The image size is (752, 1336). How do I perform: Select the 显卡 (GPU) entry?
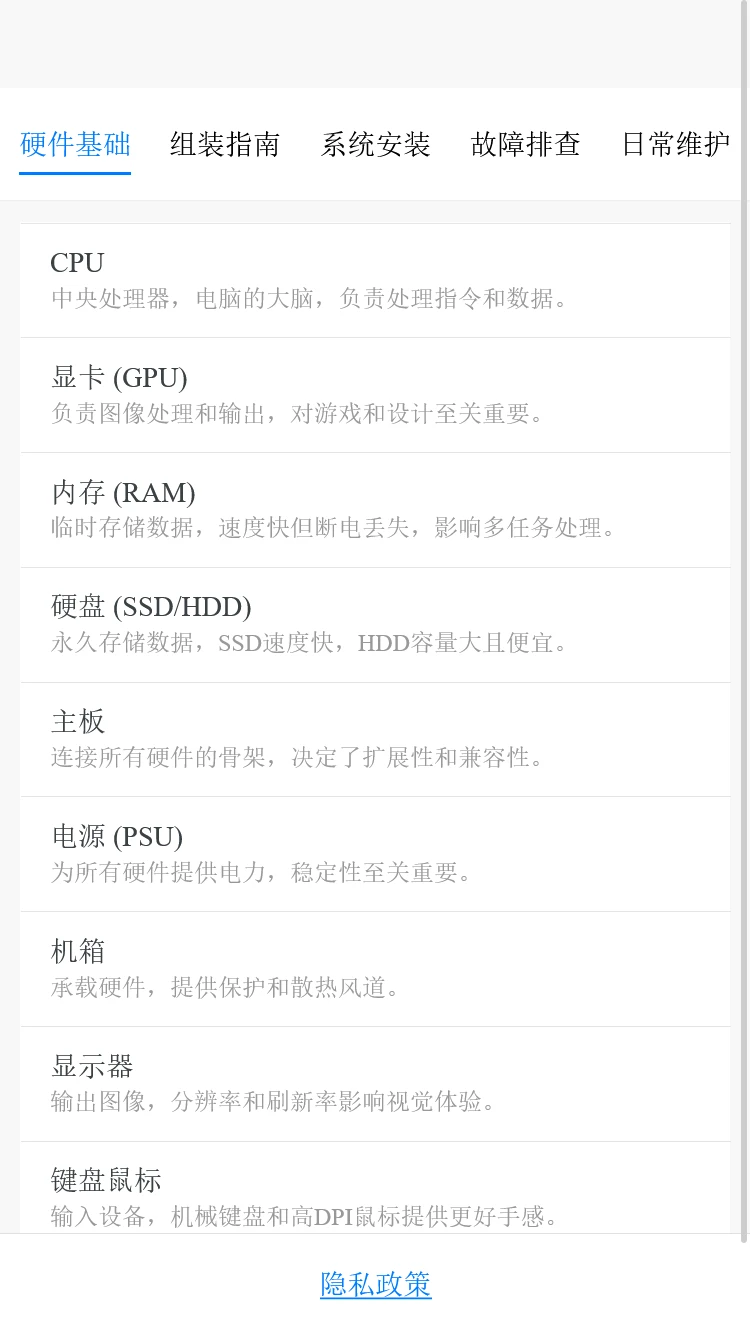pos(375,394)
